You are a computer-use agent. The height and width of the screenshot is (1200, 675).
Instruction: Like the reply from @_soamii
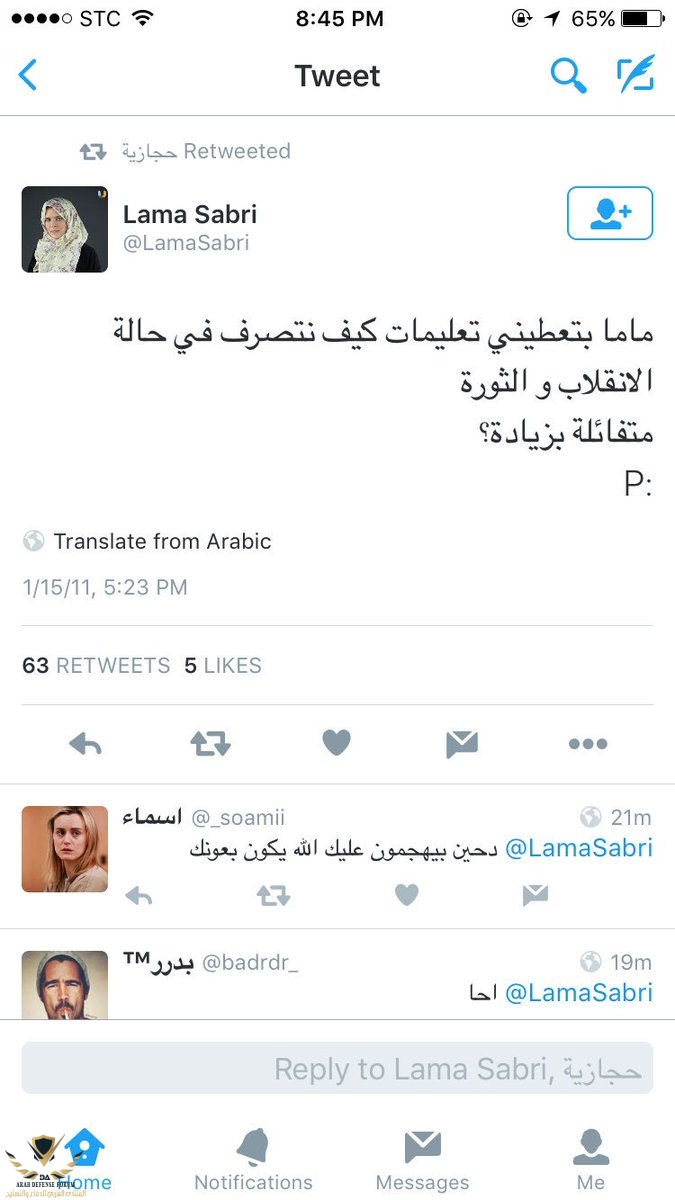click(x=406, y=895)
